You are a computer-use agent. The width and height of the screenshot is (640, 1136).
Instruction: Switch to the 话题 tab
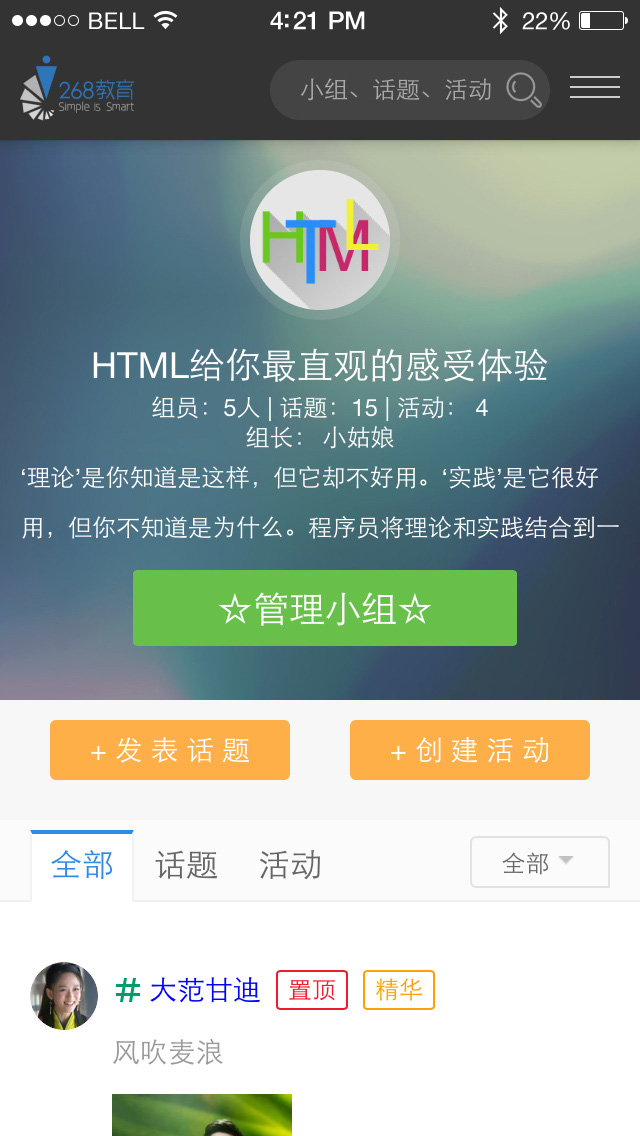[x=186, y=865]
